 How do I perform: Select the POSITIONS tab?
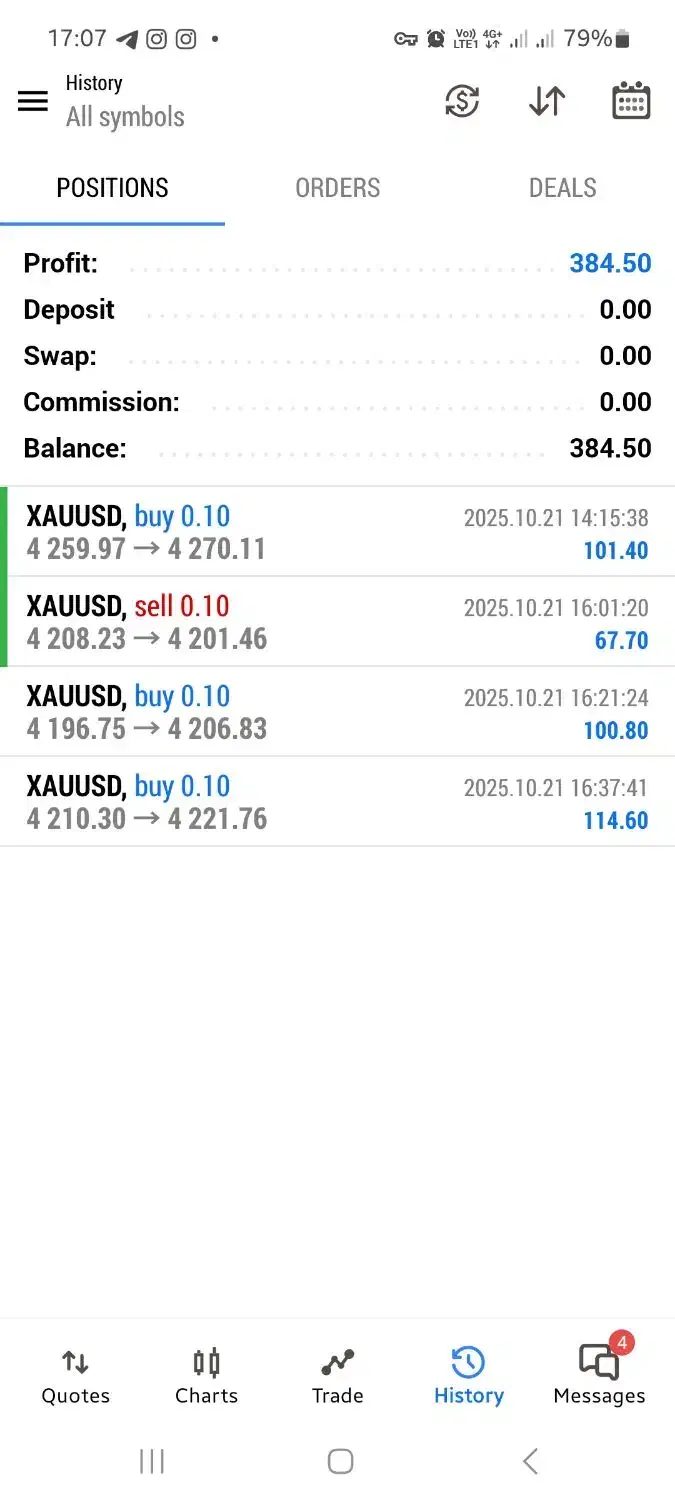(x=112, y=188)
